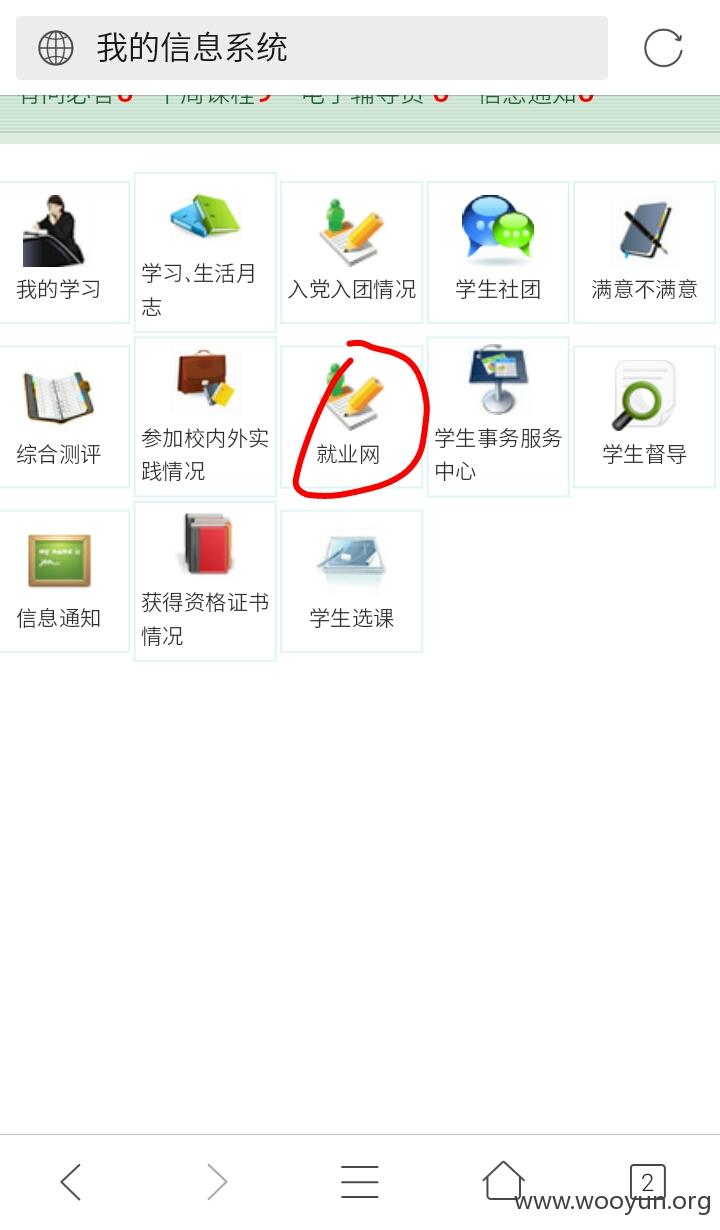Open the browser menu button
Screen dimensions: 720x1230
(x=360, y=1182)
